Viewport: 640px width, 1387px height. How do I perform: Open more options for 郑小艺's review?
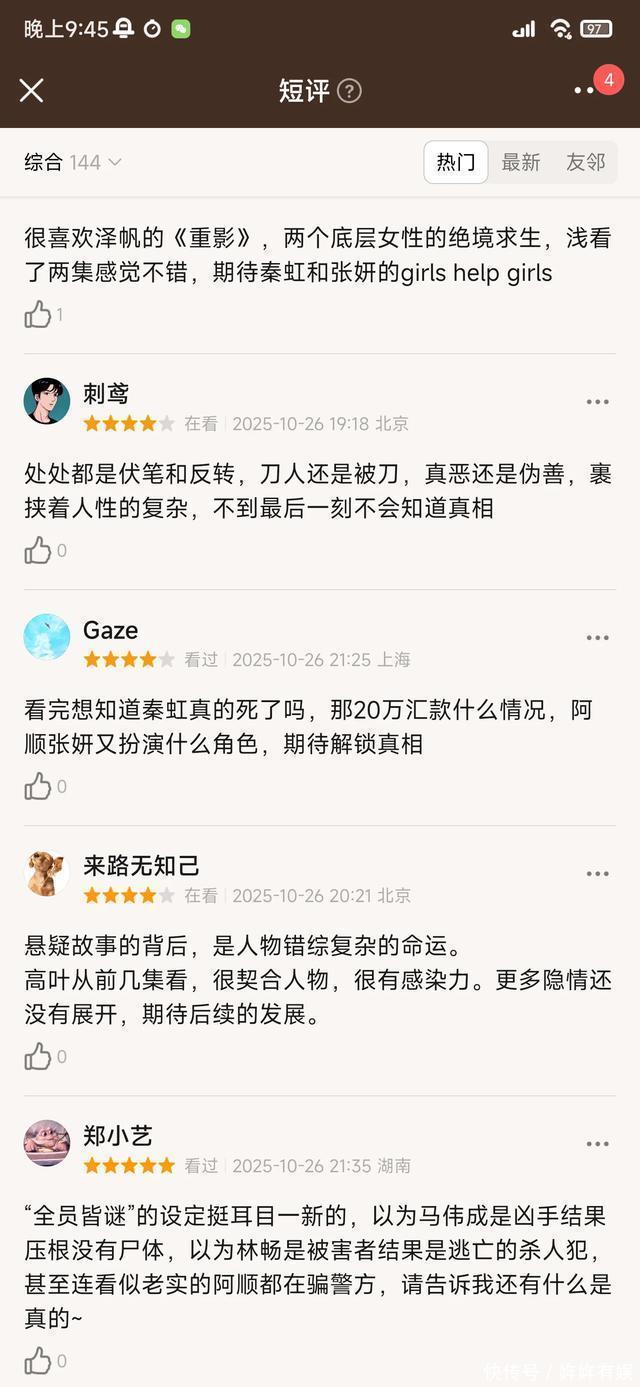(x=597, y=1144)
